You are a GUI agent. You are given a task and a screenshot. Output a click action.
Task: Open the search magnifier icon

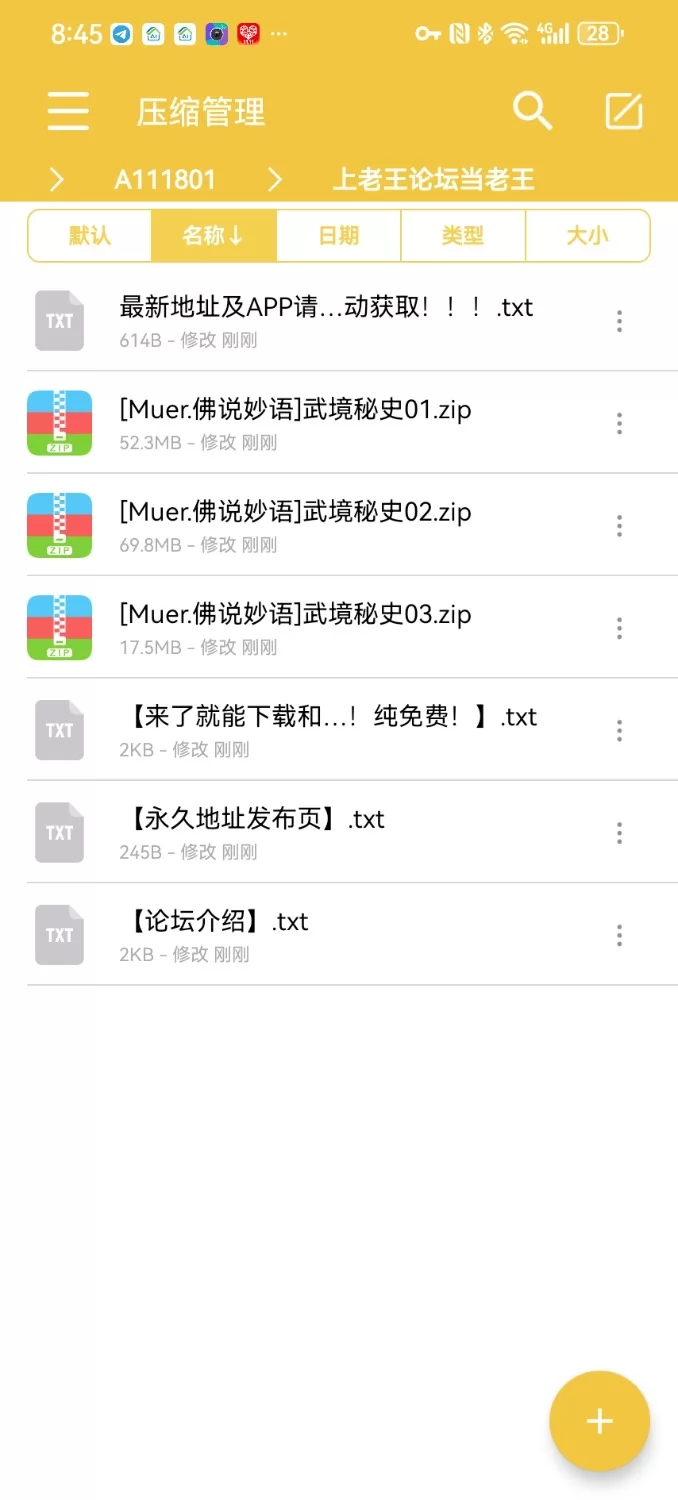coord(532,111)
